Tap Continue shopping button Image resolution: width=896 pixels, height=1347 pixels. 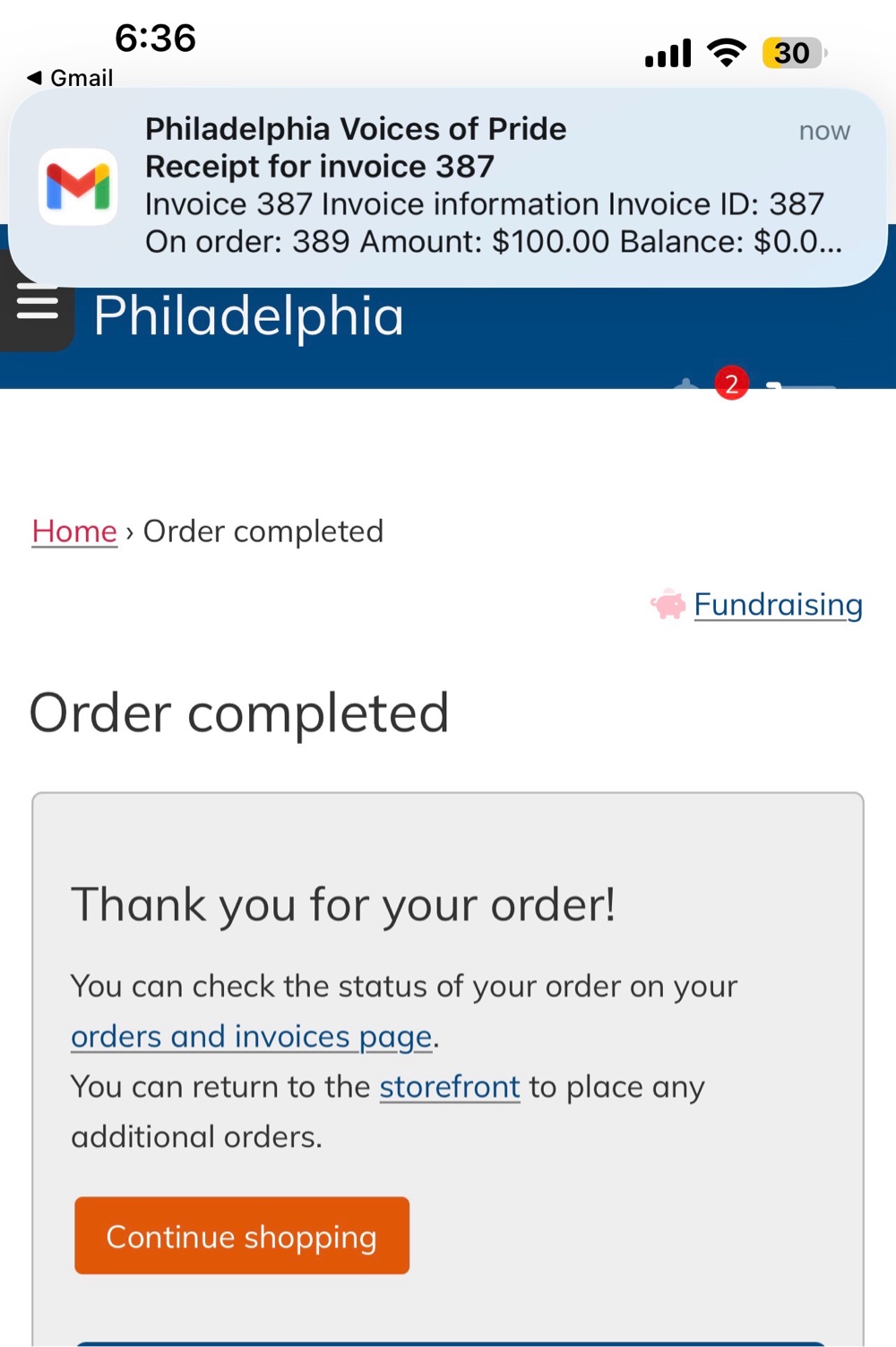[x=242, y=1236]
